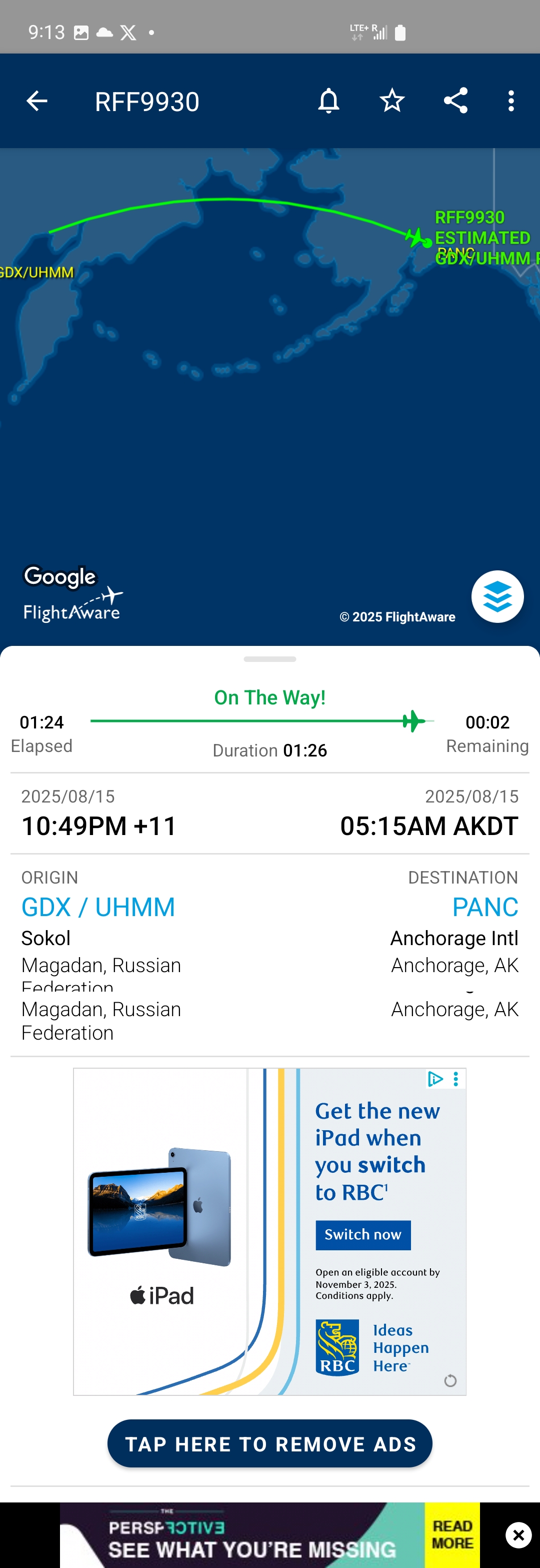Screen dimensions: 540x1568
Task: Close the bottom banner ad
Action: [x=518, y=1534]
